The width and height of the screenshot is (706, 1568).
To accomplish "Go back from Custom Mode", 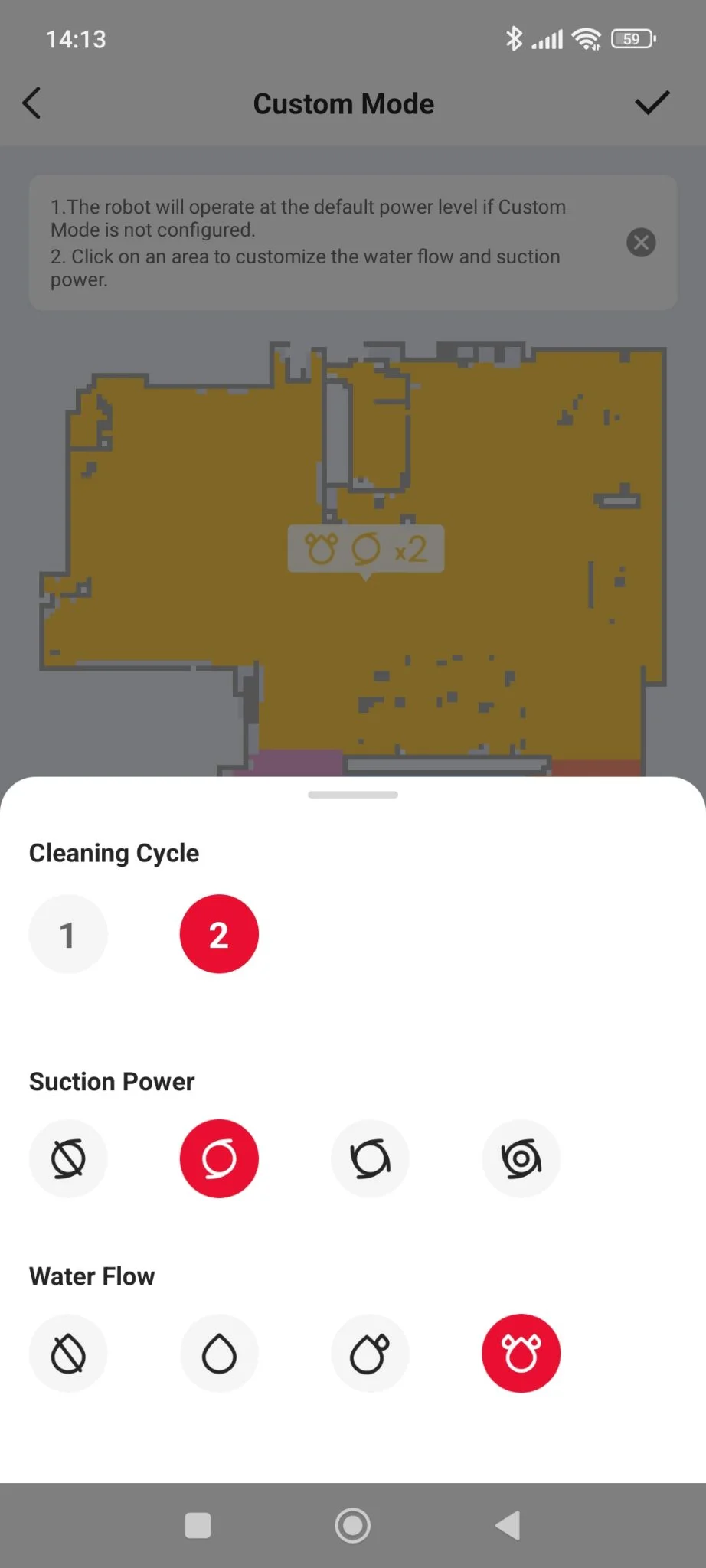I will click(x=31, y=103).
